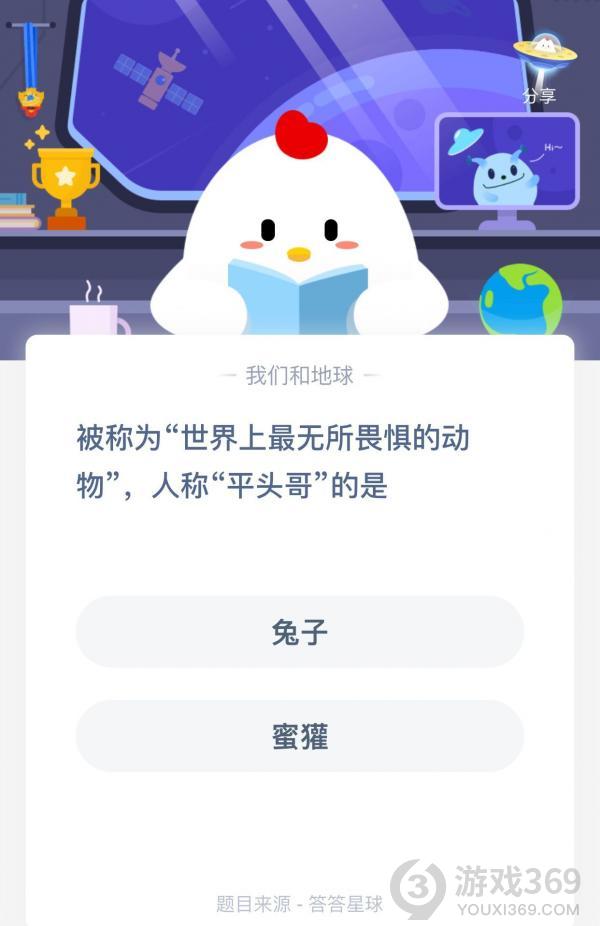Select the answer 兔子
600x926 pixels.
(299, 632)
